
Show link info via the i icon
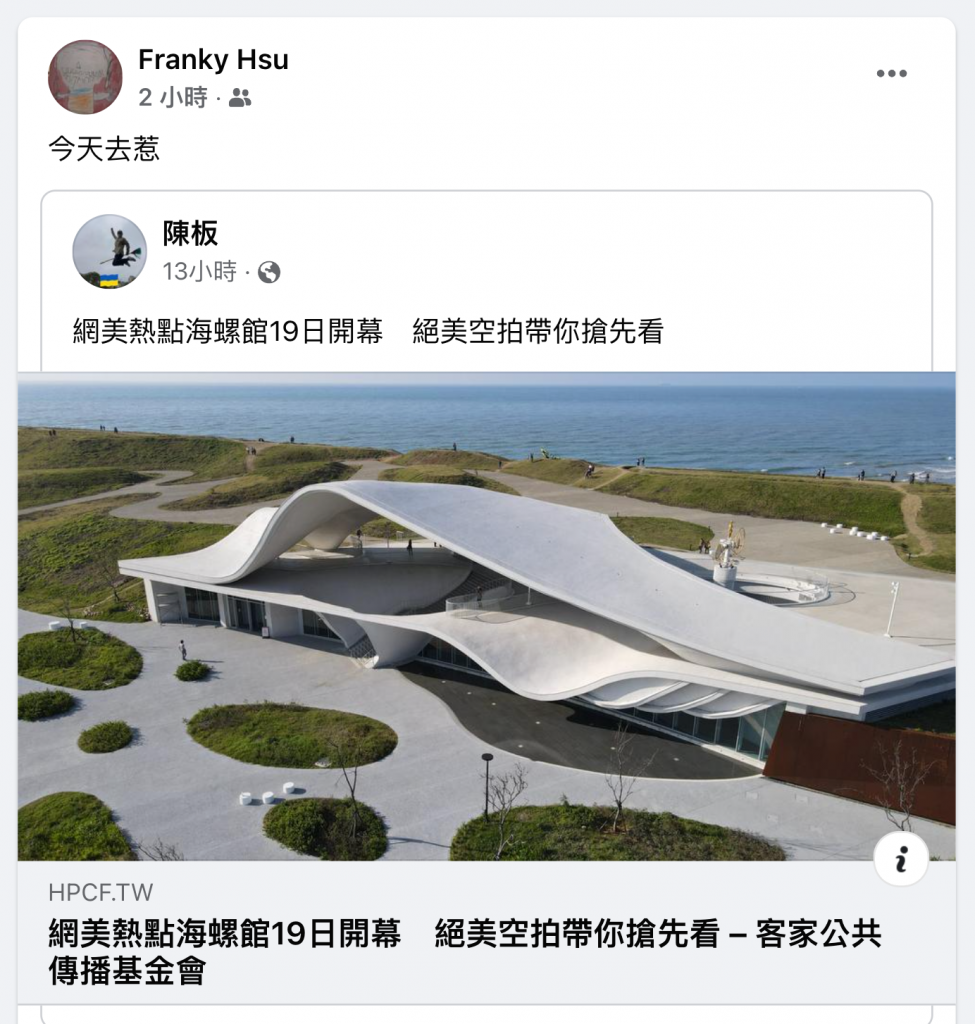click(x=901, y=859)
